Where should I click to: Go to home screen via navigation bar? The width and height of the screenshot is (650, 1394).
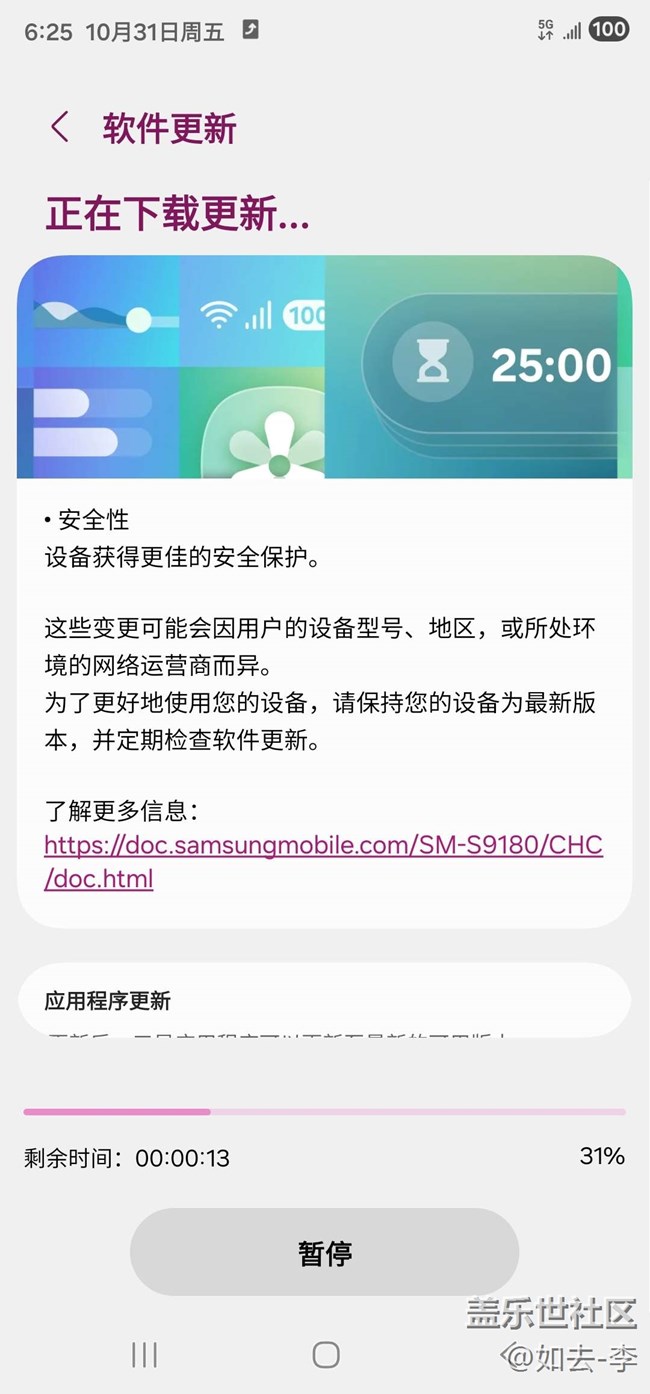[x=326, y=1354]
